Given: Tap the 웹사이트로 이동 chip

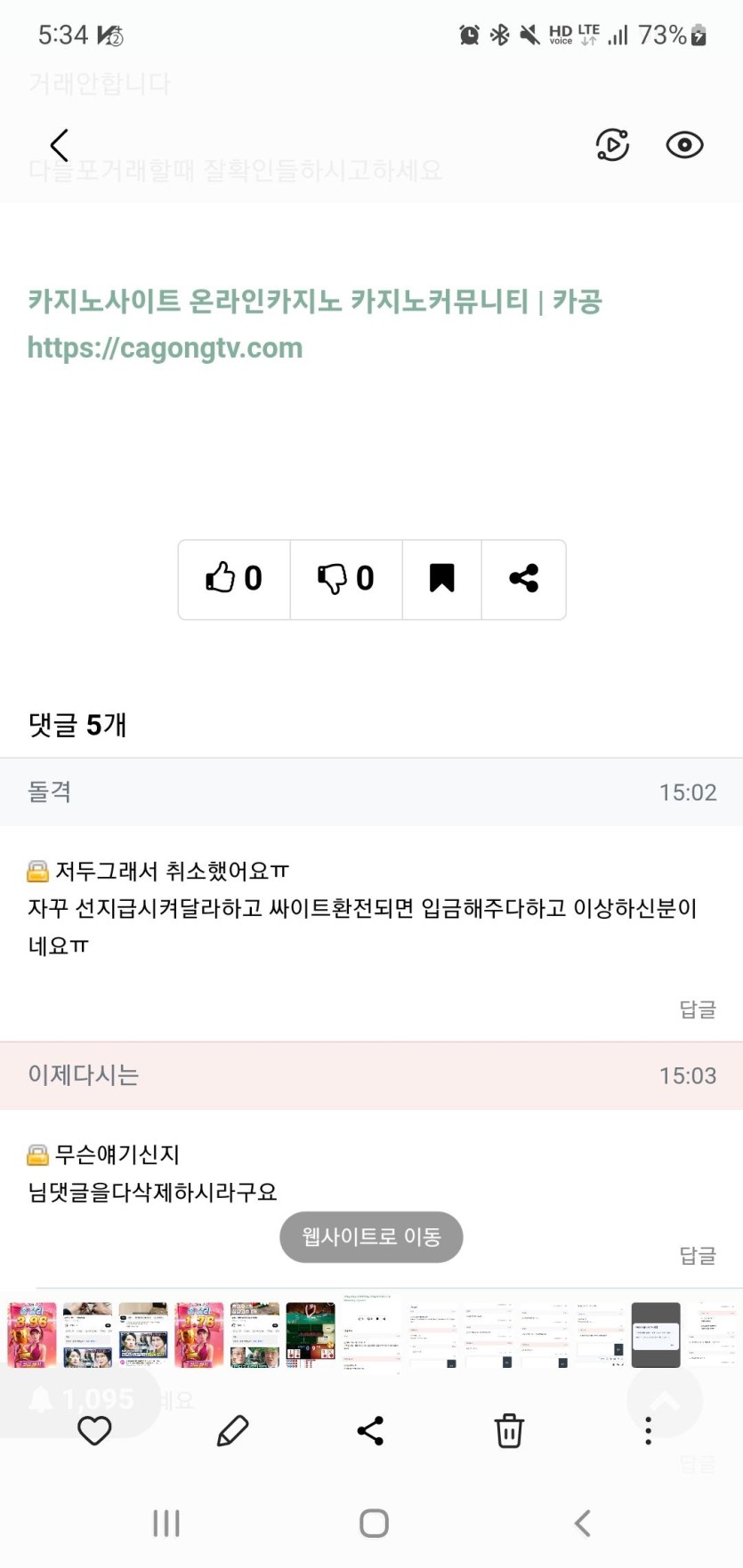Looking at the screenshot, I should tap(371, 1236).
